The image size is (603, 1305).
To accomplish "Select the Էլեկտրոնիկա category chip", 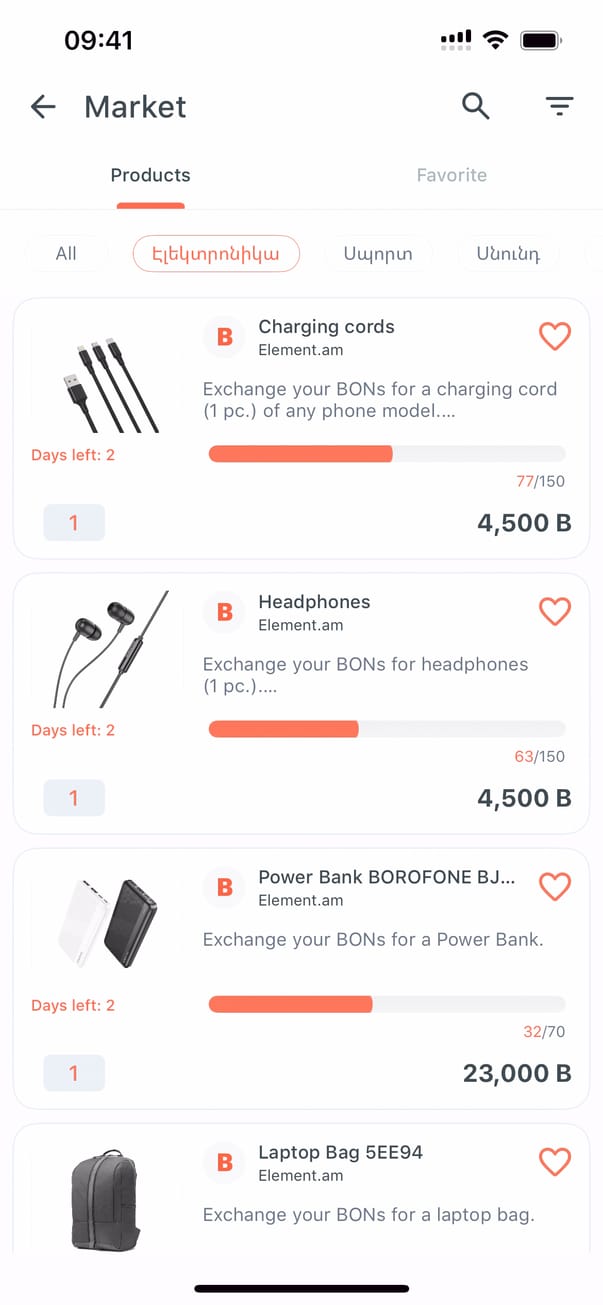I will coord(216,254).
